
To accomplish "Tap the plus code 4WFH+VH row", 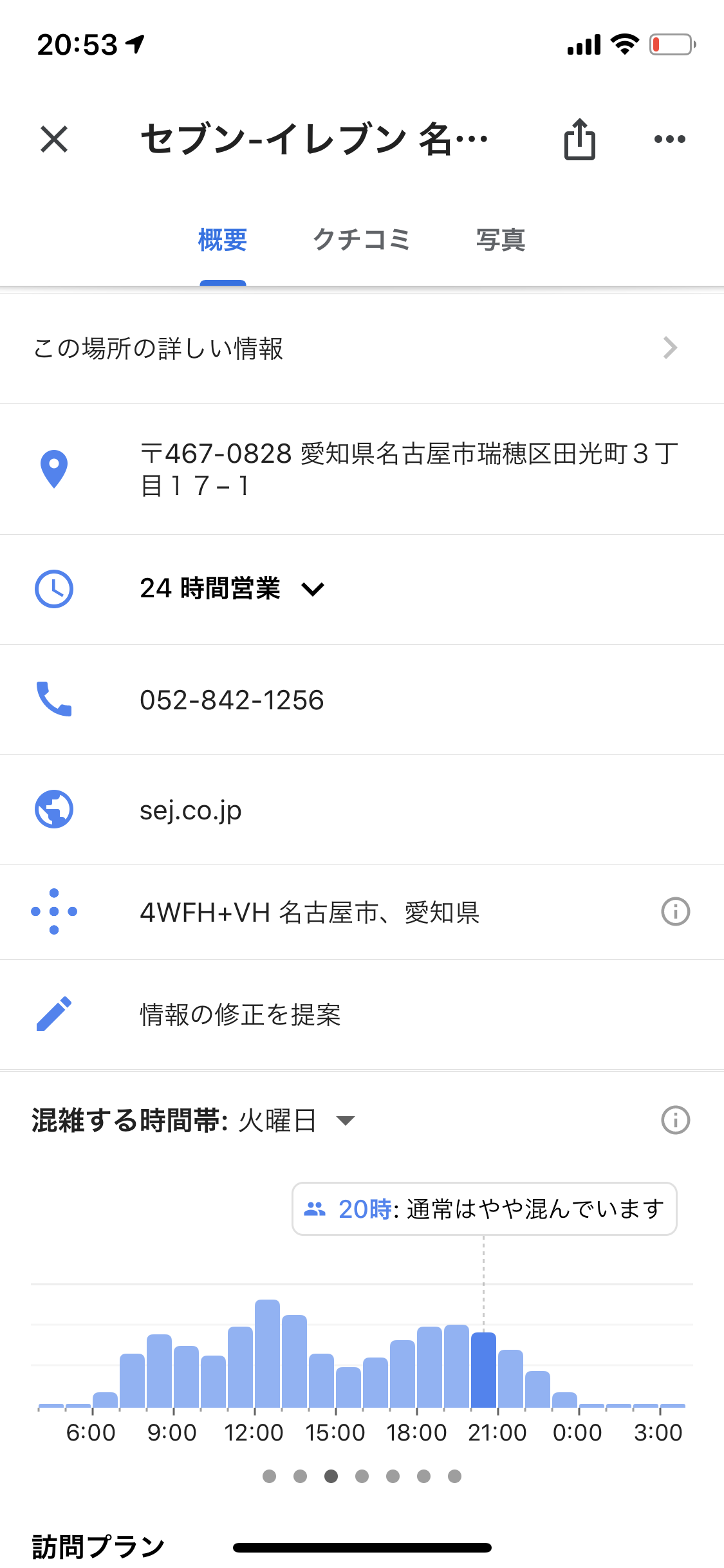I will [x=362, y=912].
